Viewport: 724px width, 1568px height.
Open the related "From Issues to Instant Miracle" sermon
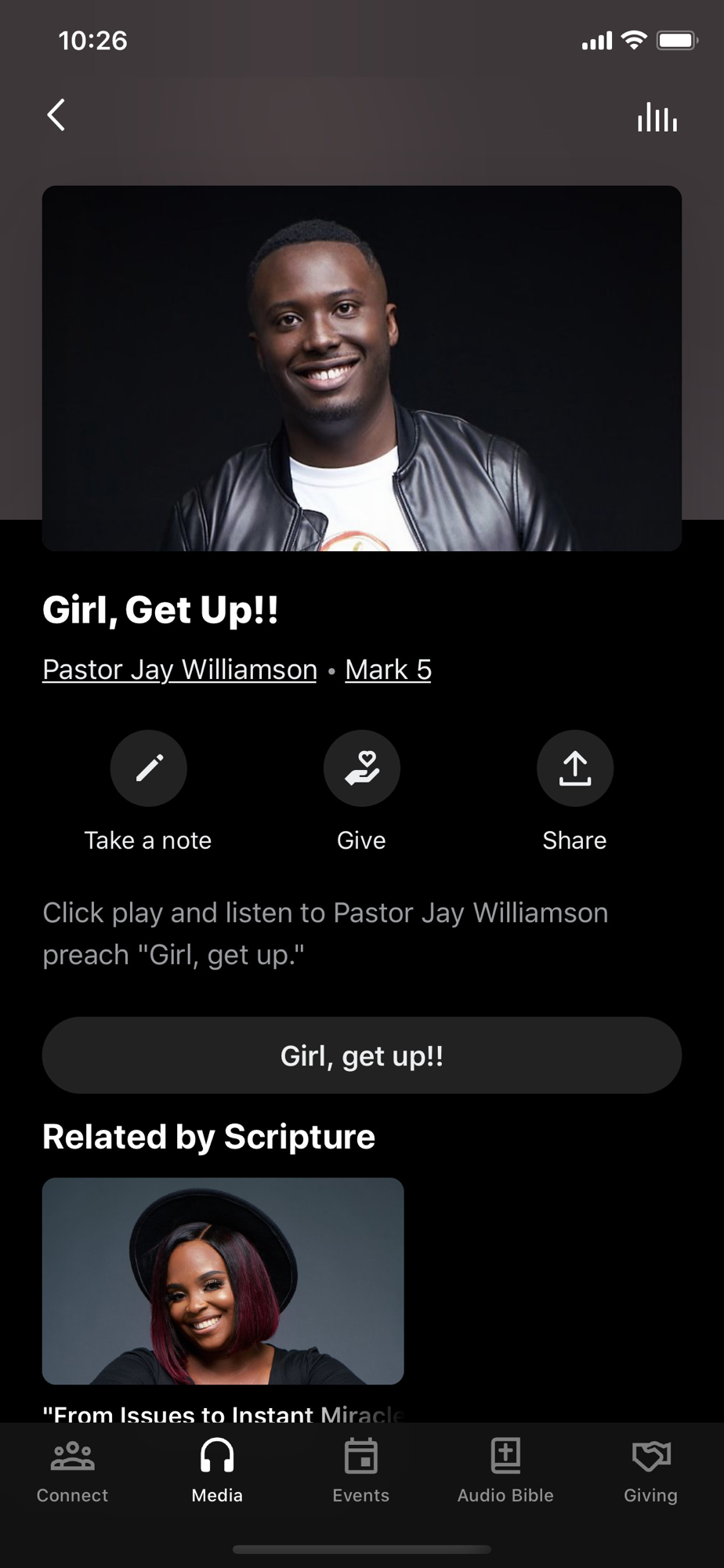click(223, 1281)
